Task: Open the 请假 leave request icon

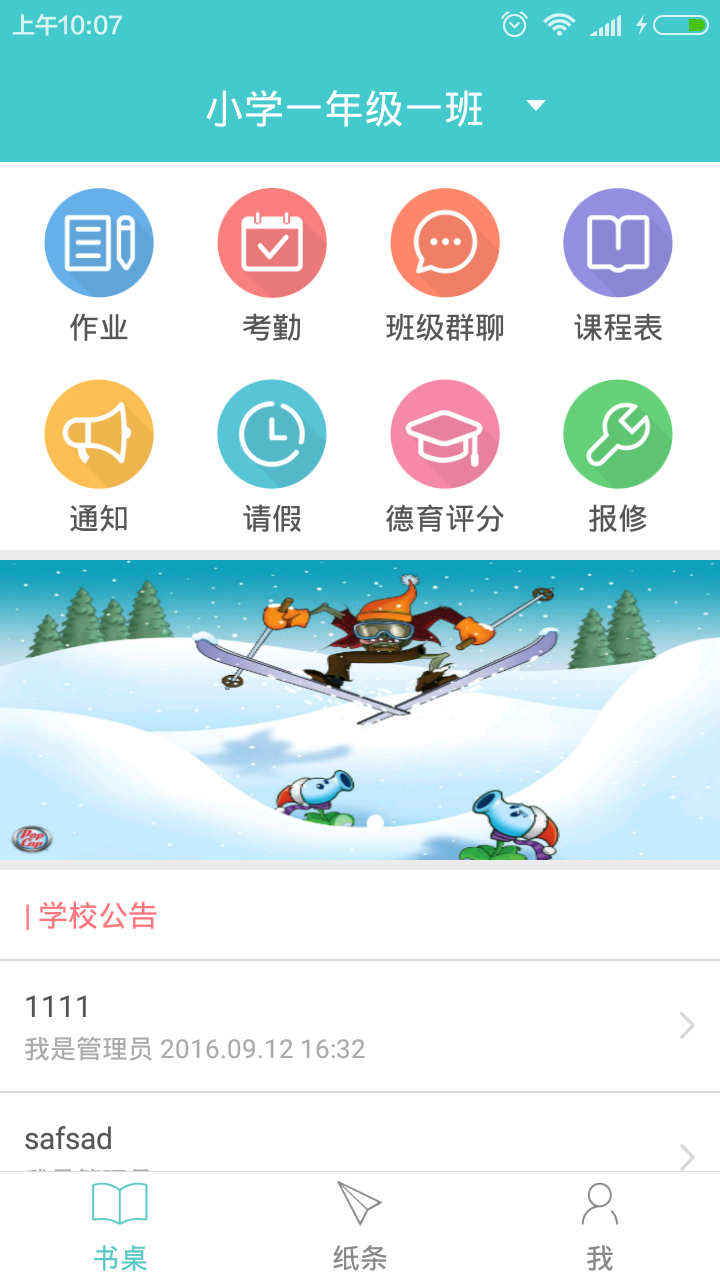Action: (272, 433)
